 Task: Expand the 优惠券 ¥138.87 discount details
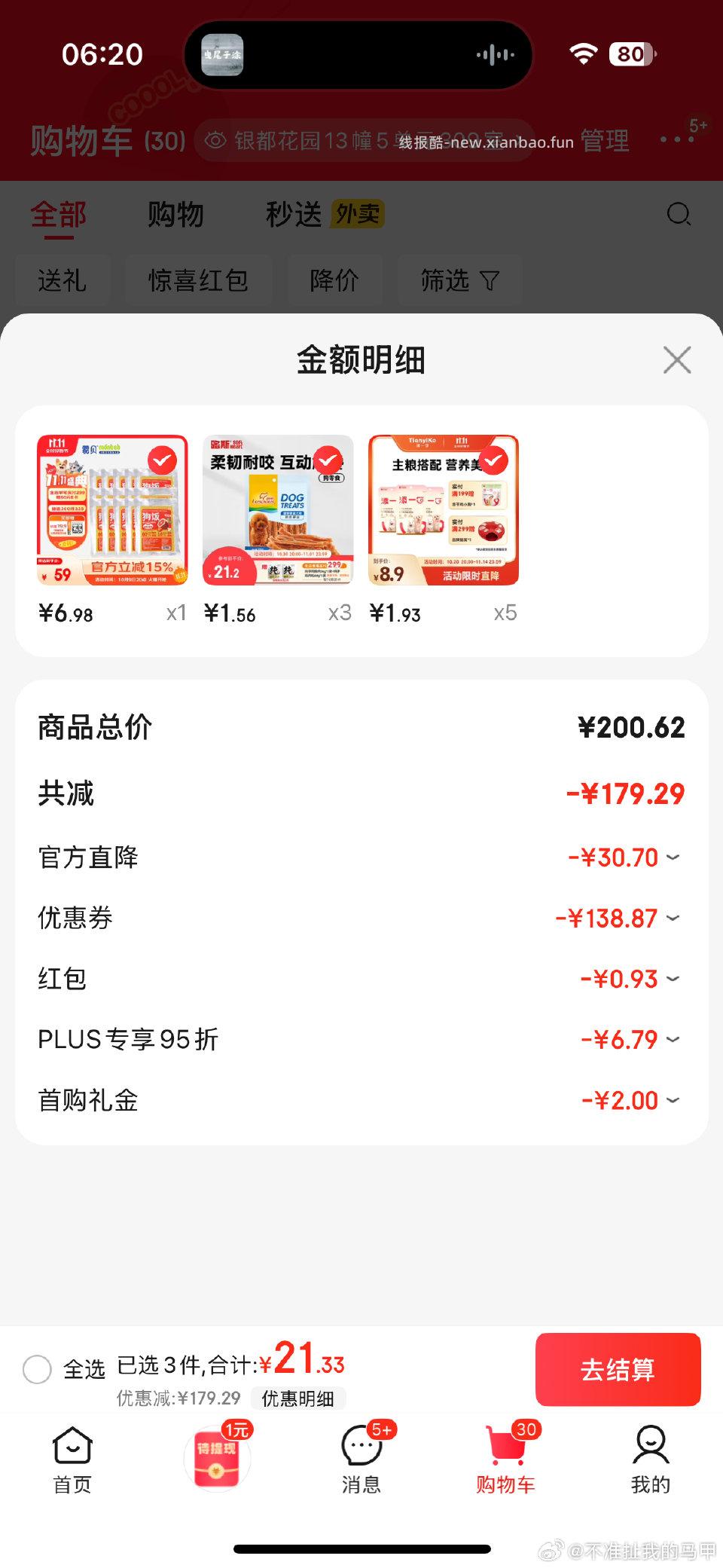(x=670, y=918)
